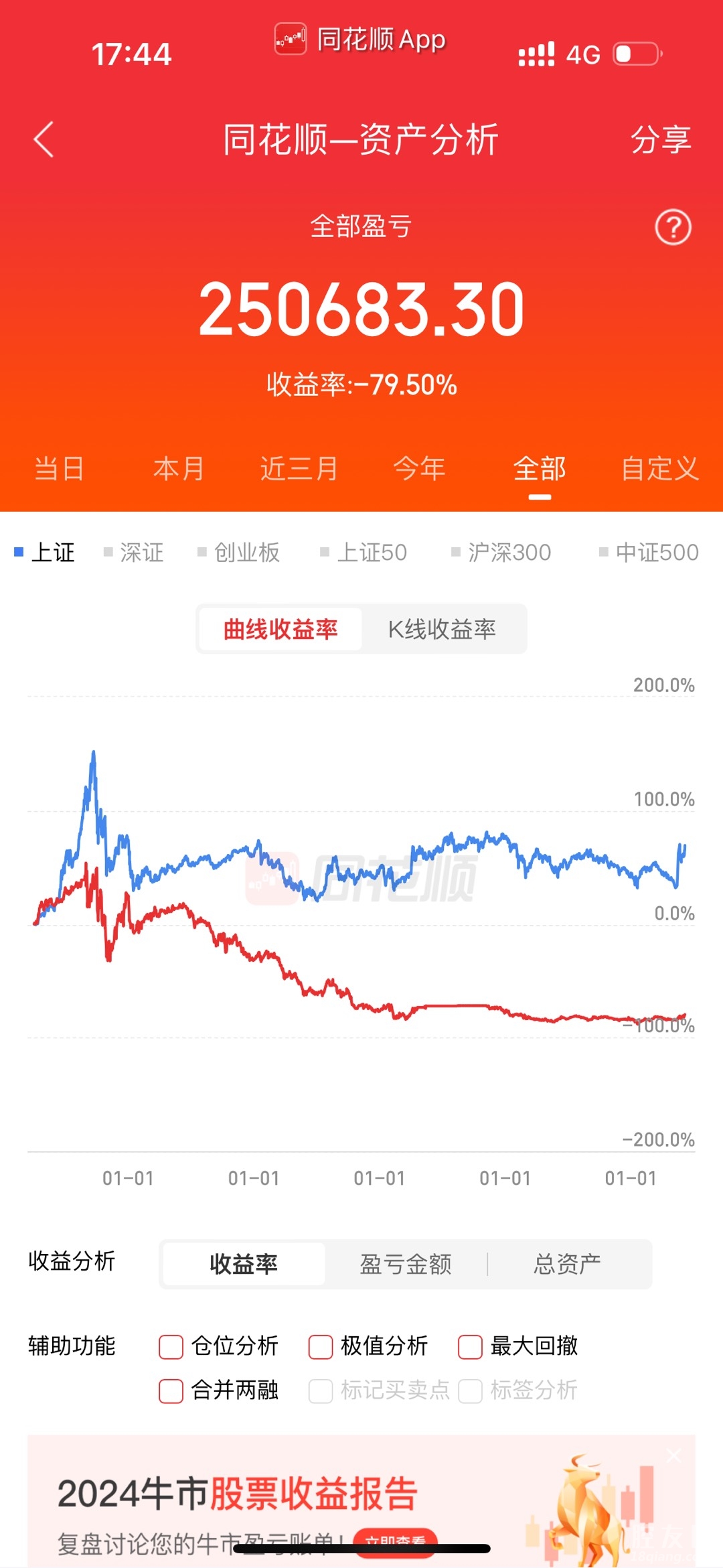
Task: Enable the 仓位分析 checkbox
Action: [171, 1346]
